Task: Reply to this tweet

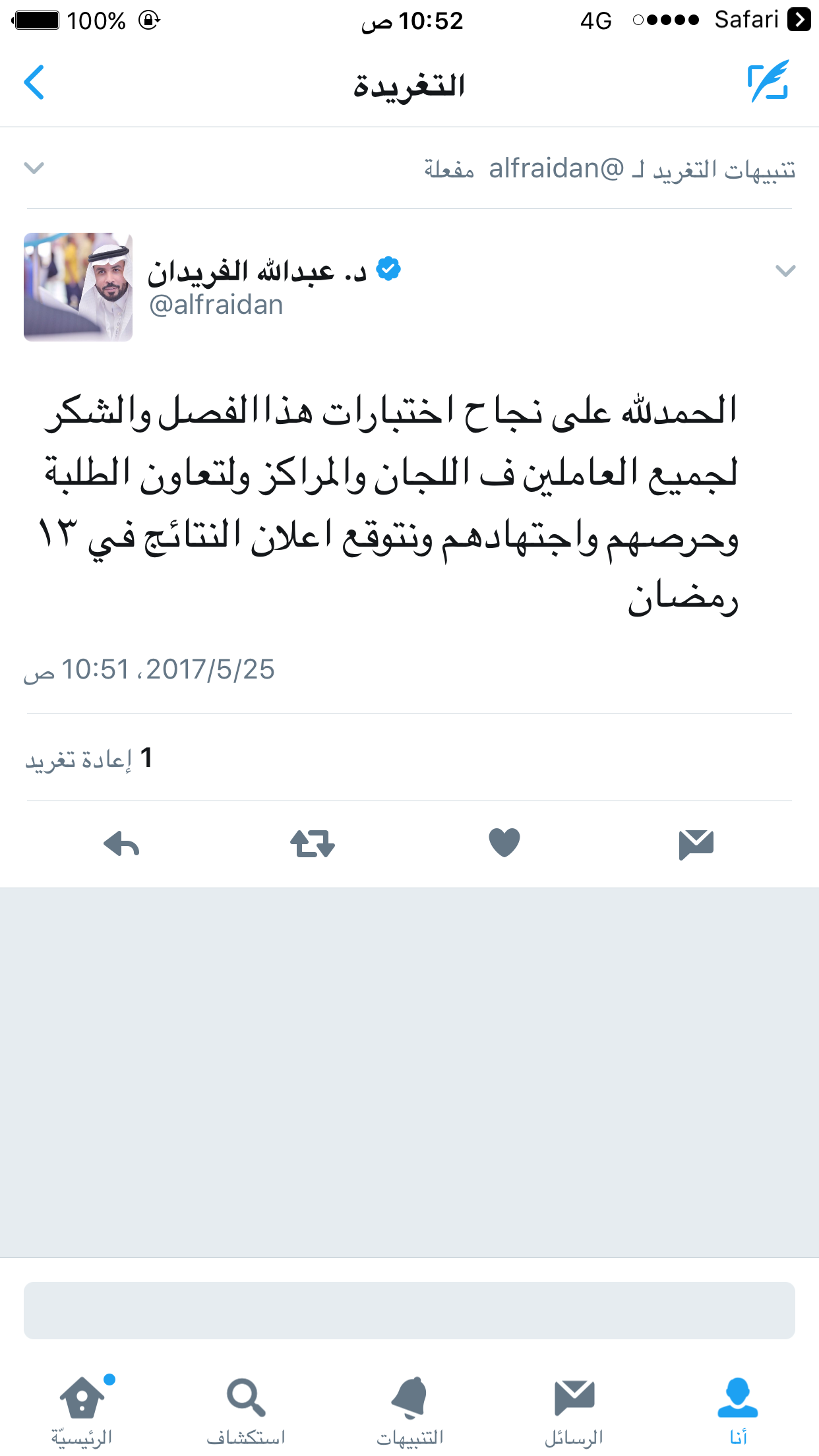Action: [x=122, y=843]
